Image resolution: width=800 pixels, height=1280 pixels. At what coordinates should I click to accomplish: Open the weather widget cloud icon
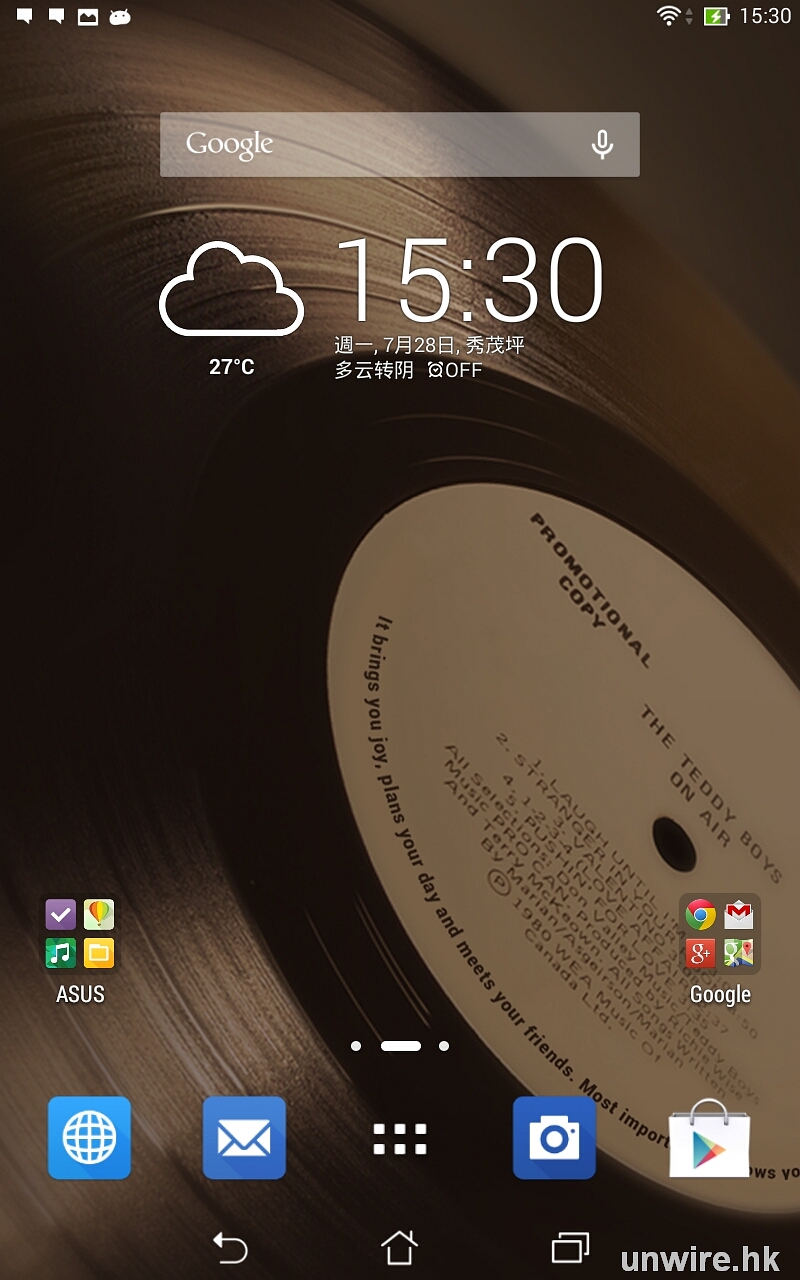coord(231,290)
